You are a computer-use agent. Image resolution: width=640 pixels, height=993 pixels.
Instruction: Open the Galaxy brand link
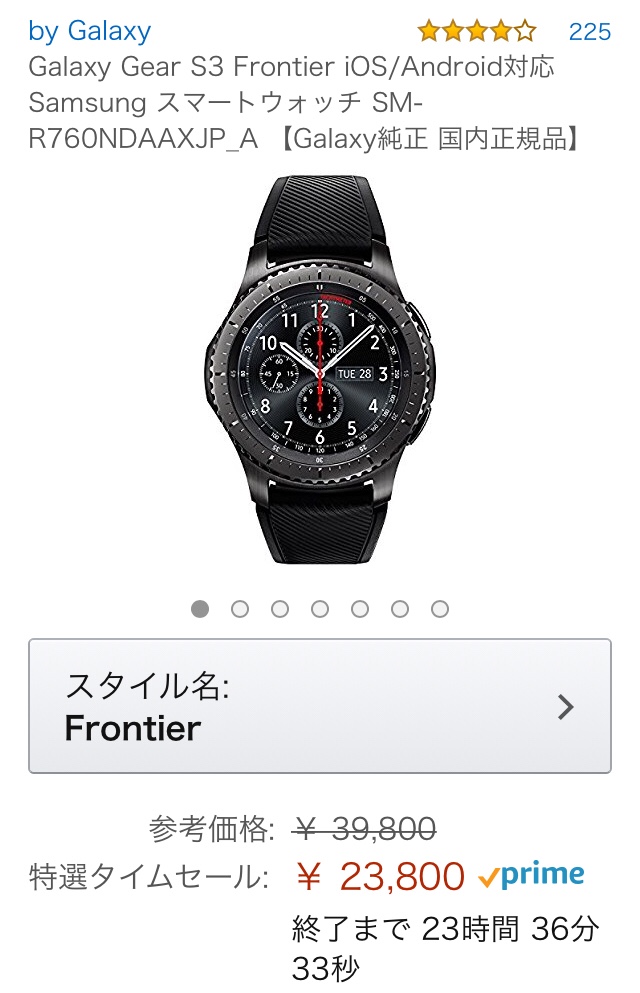89,31
